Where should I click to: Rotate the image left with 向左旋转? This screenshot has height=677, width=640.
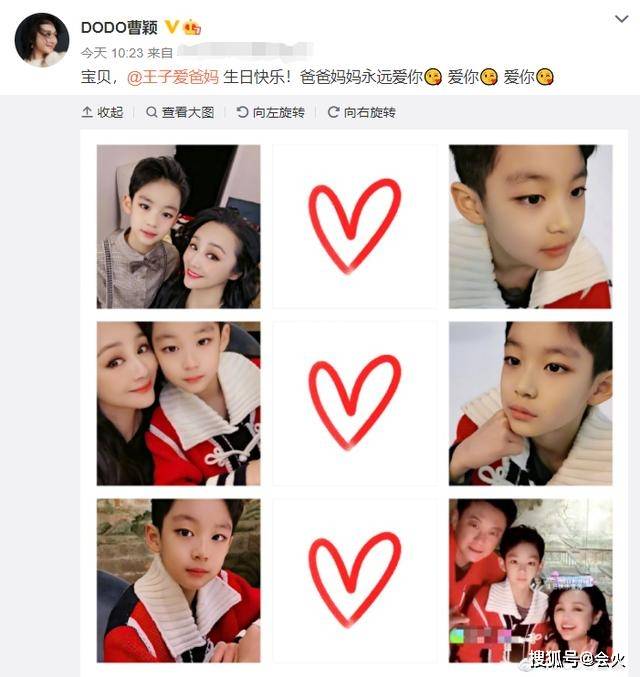point(271,113)
